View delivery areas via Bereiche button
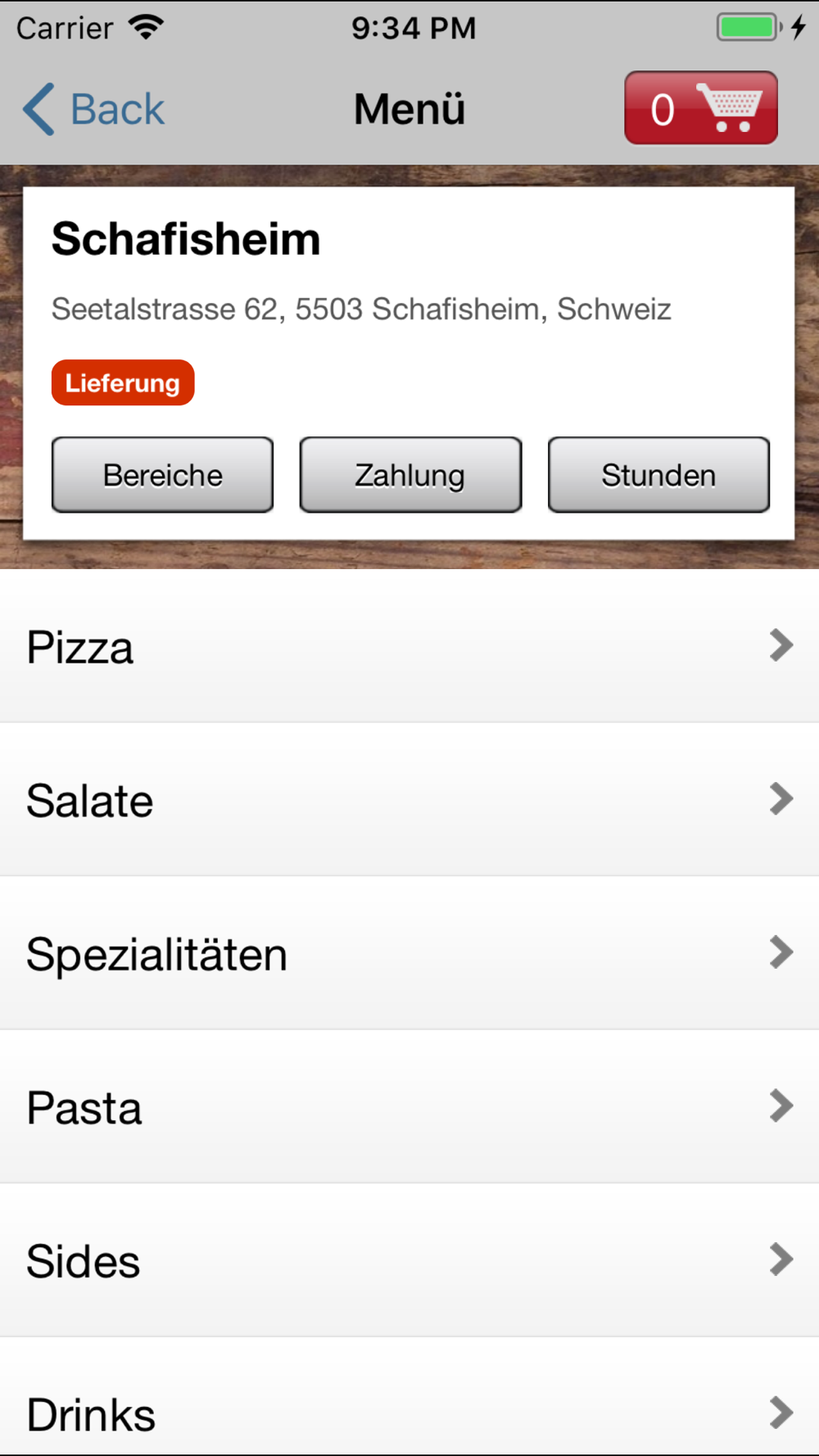819x1456 pixels. pos(162,475)
